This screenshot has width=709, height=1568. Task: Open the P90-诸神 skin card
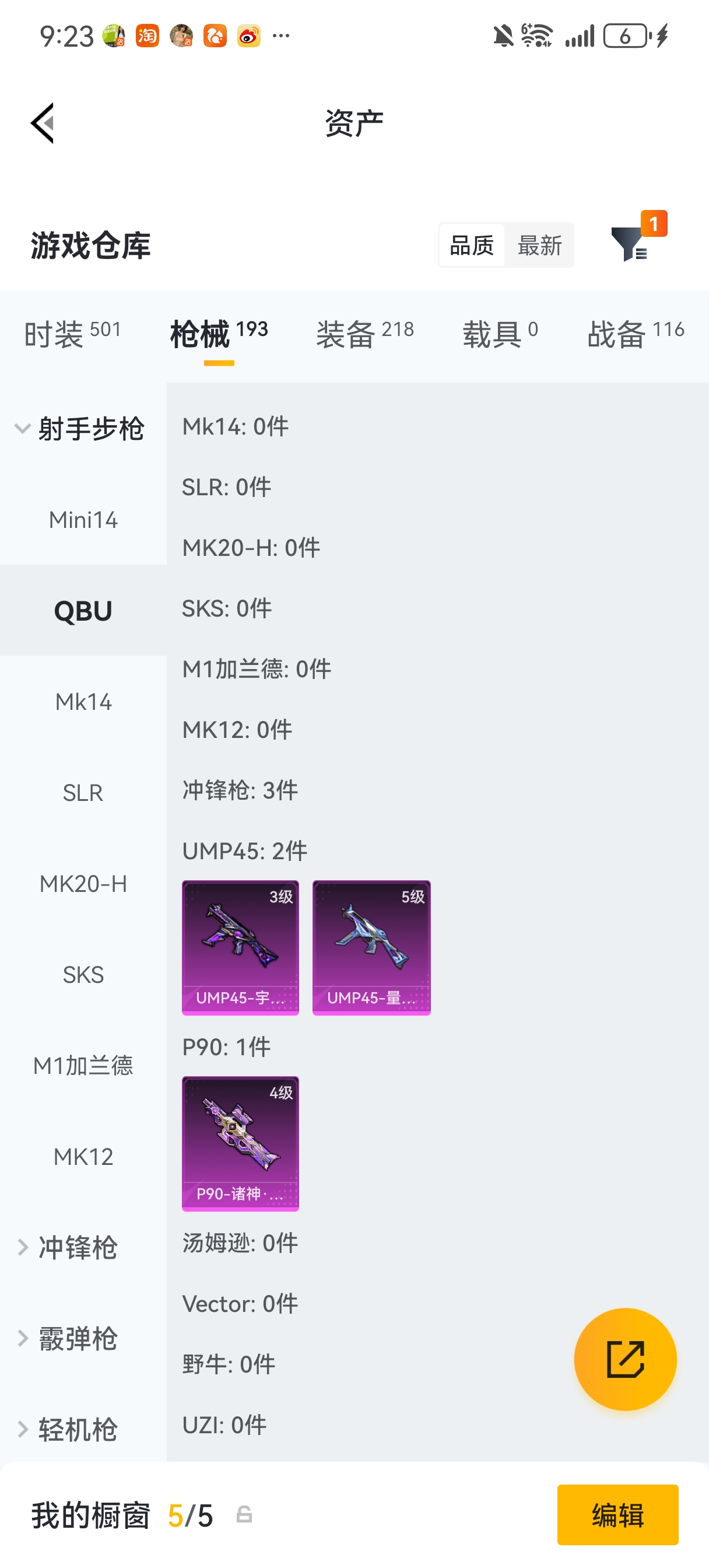[240, 1143]
